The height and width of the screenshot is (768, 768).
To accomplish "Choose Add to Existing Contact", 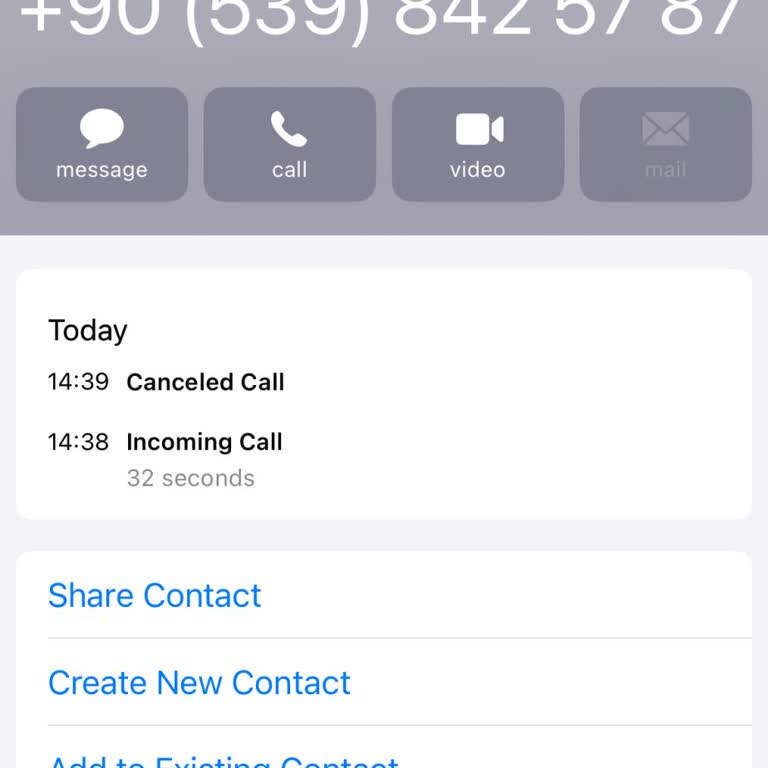I will (x=224, y=760).
